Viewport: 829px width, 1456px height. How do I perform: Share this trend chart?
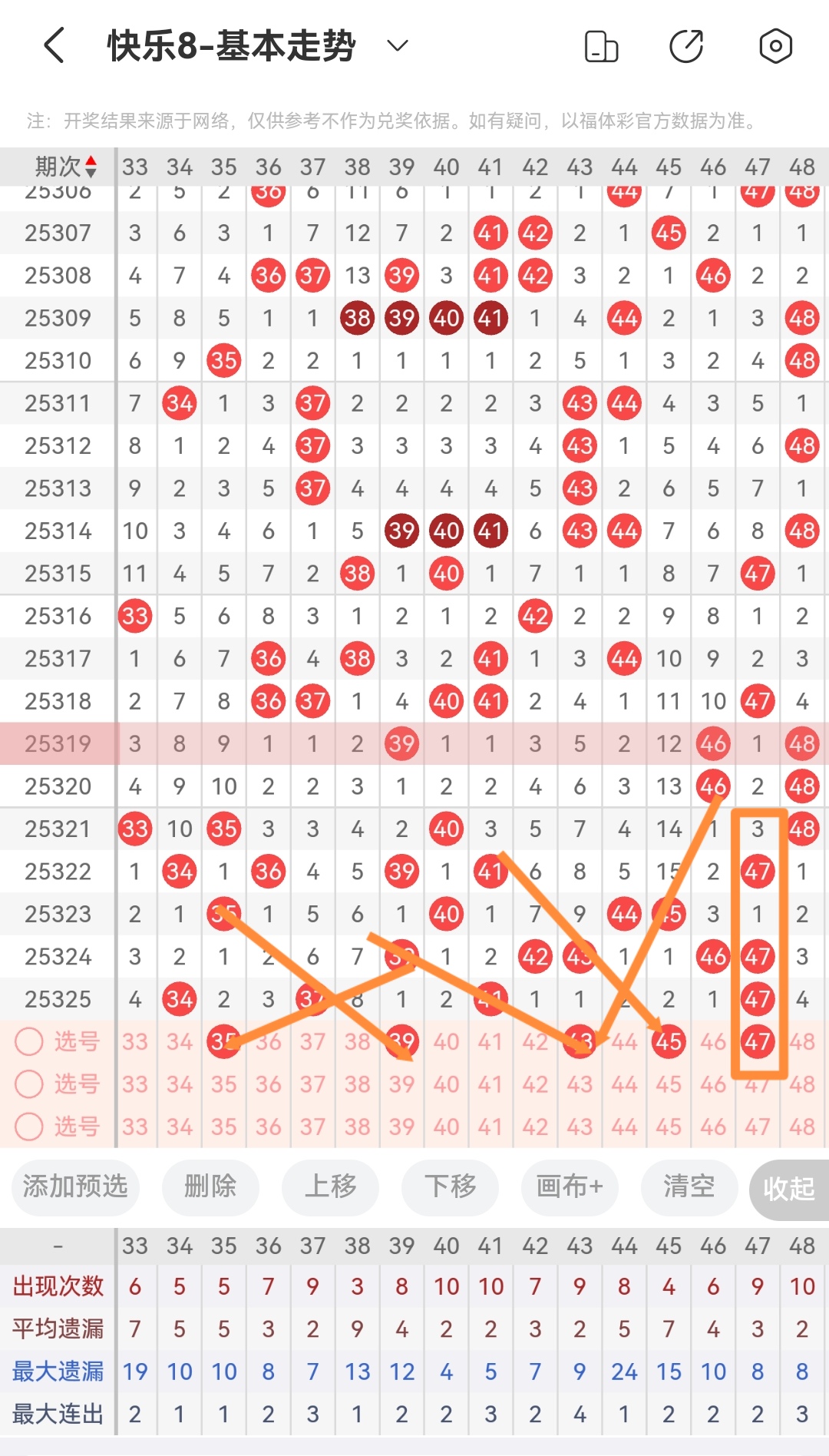point(686,46)
